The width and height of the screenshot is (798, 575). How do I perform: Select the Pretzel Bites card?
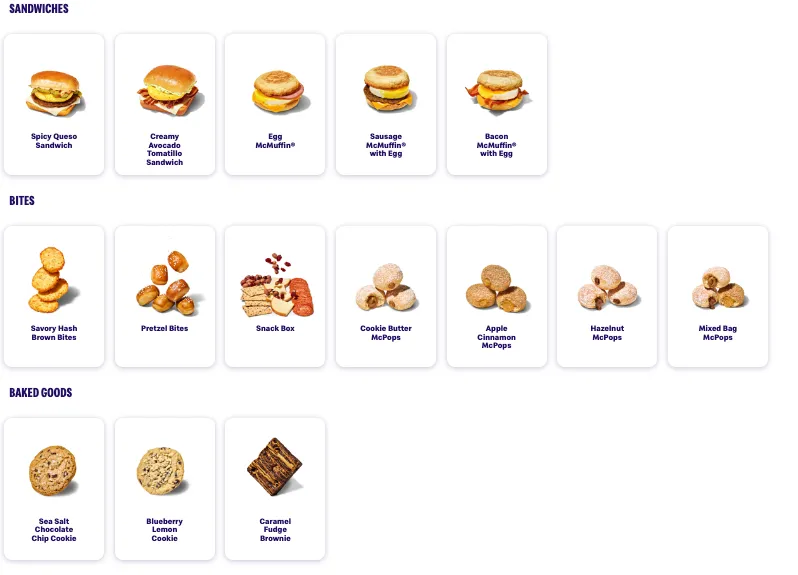165,296
